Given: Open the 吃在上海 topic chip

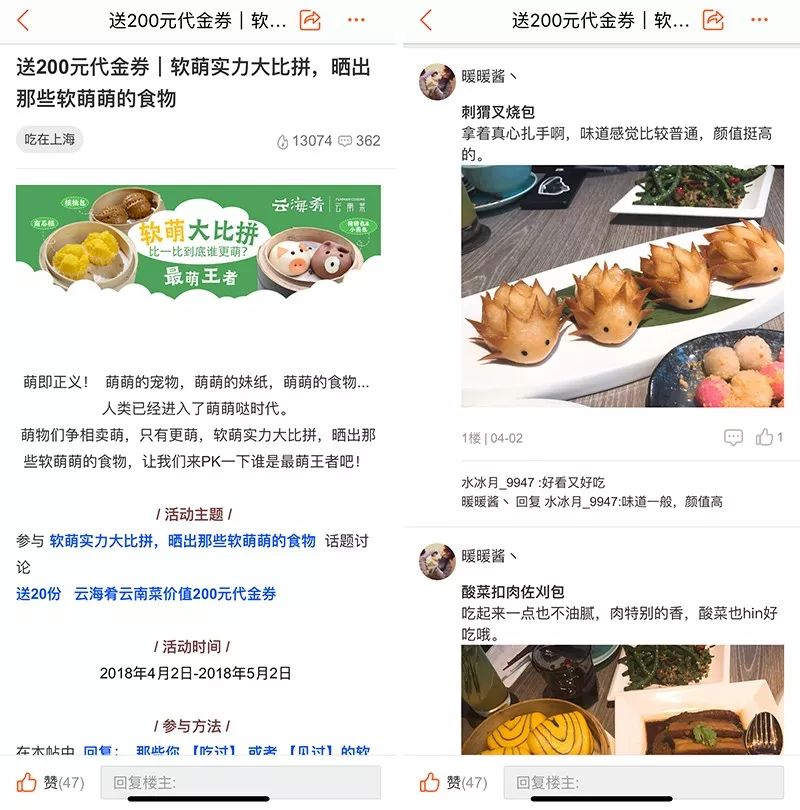Looking at the screenshot, I should tap(50, 140).
